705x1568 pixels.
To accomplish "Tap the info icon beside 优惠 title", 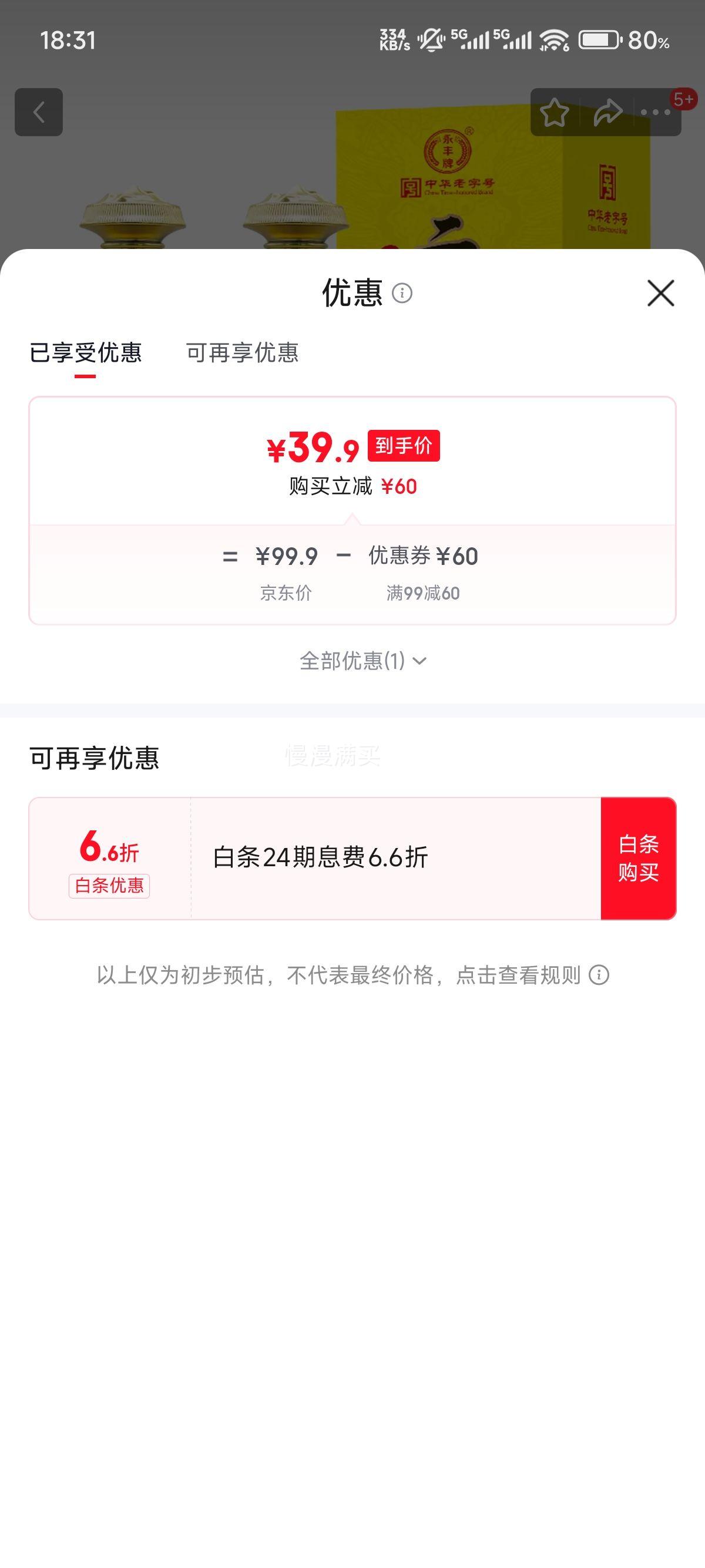I will tap(402, 295).
